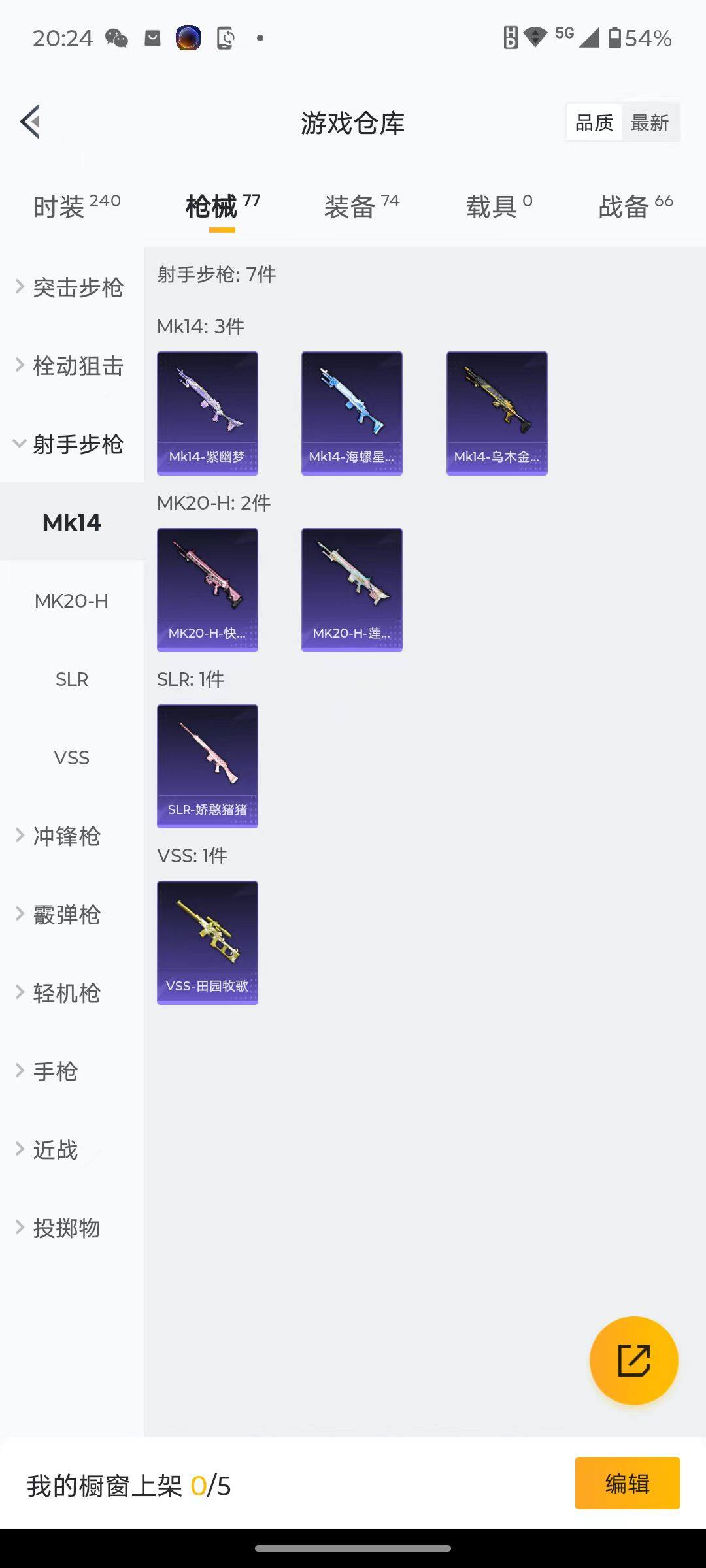706x1568 pixels.
Task: Sort by 最新 (newest)
Action: click(x=649, y=123)
